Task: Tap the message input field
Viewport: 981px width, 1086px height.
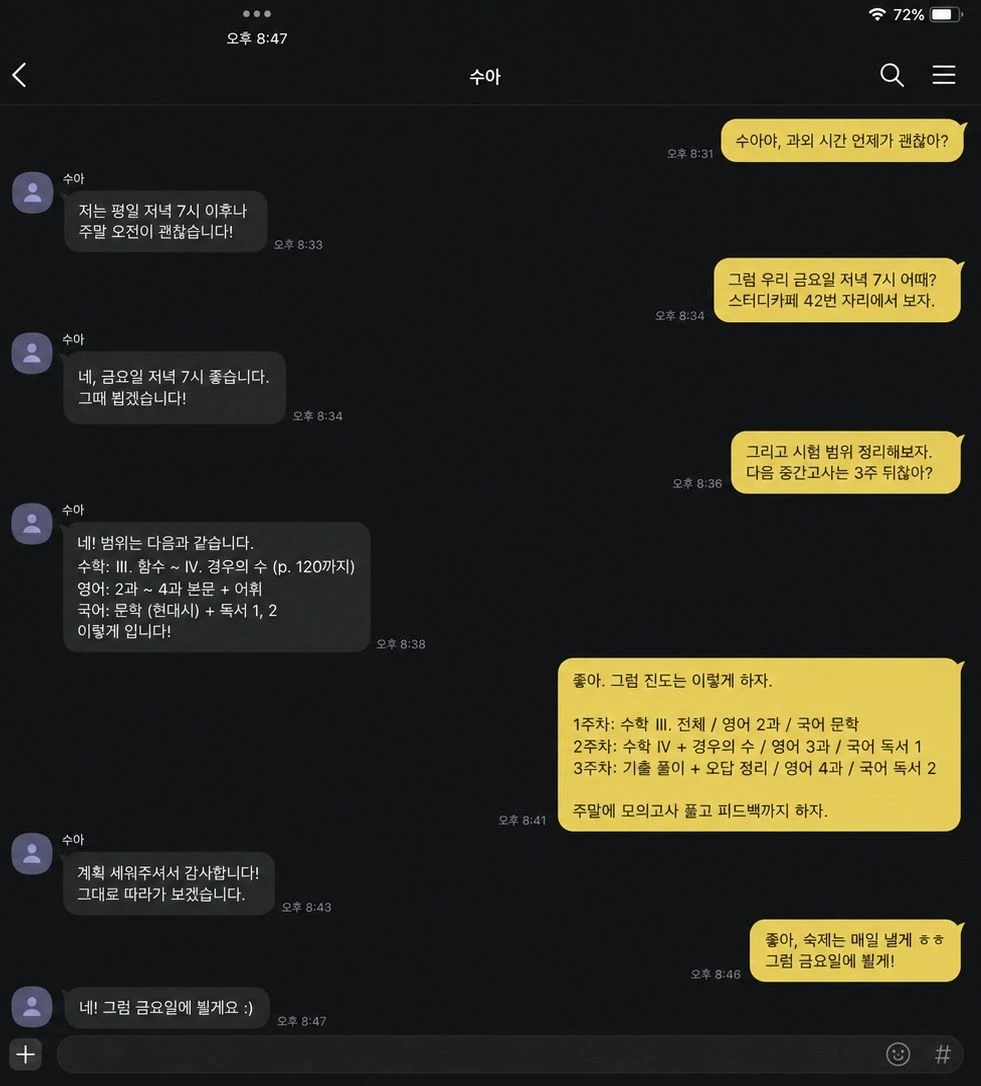Action: 464,1054
